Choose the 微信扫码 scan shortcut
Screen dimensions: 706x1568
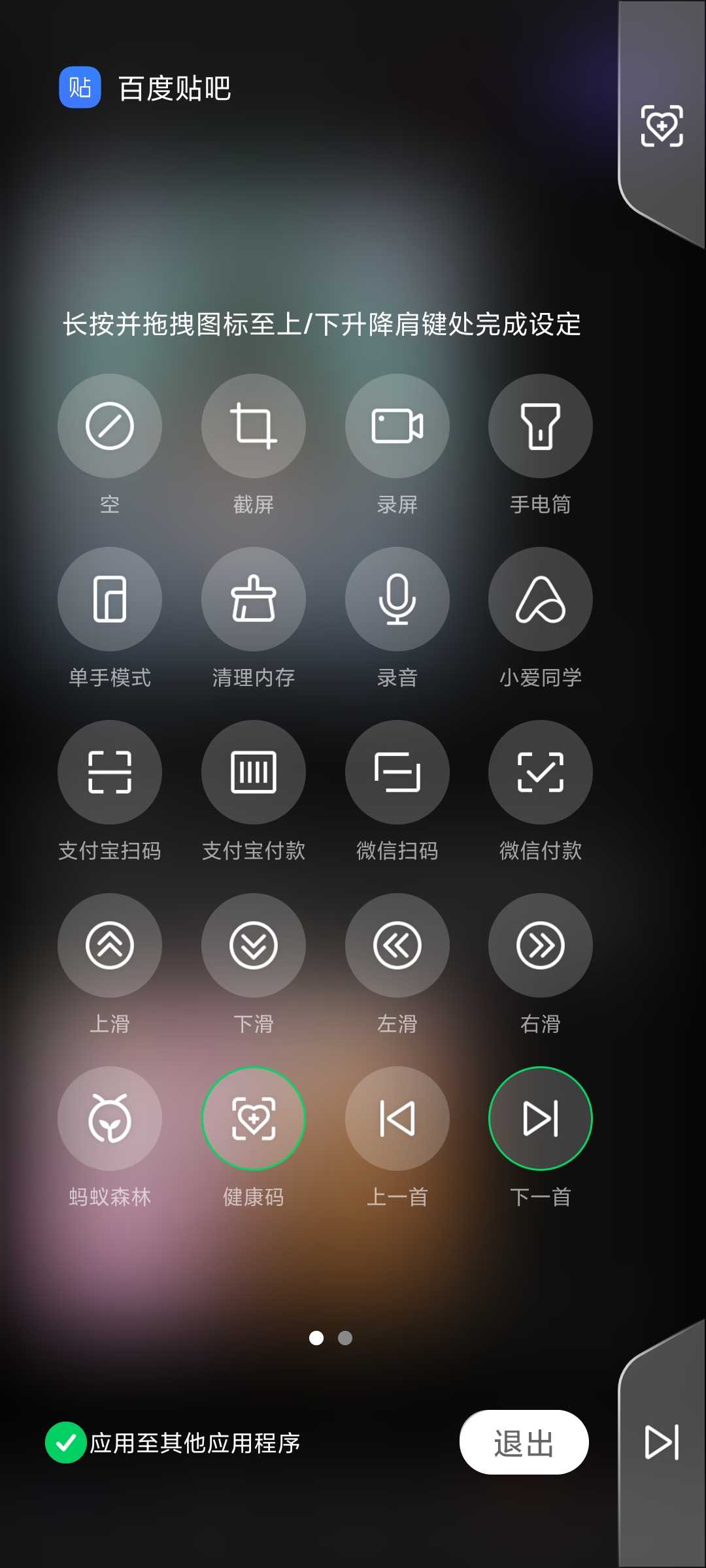[397, 772]
